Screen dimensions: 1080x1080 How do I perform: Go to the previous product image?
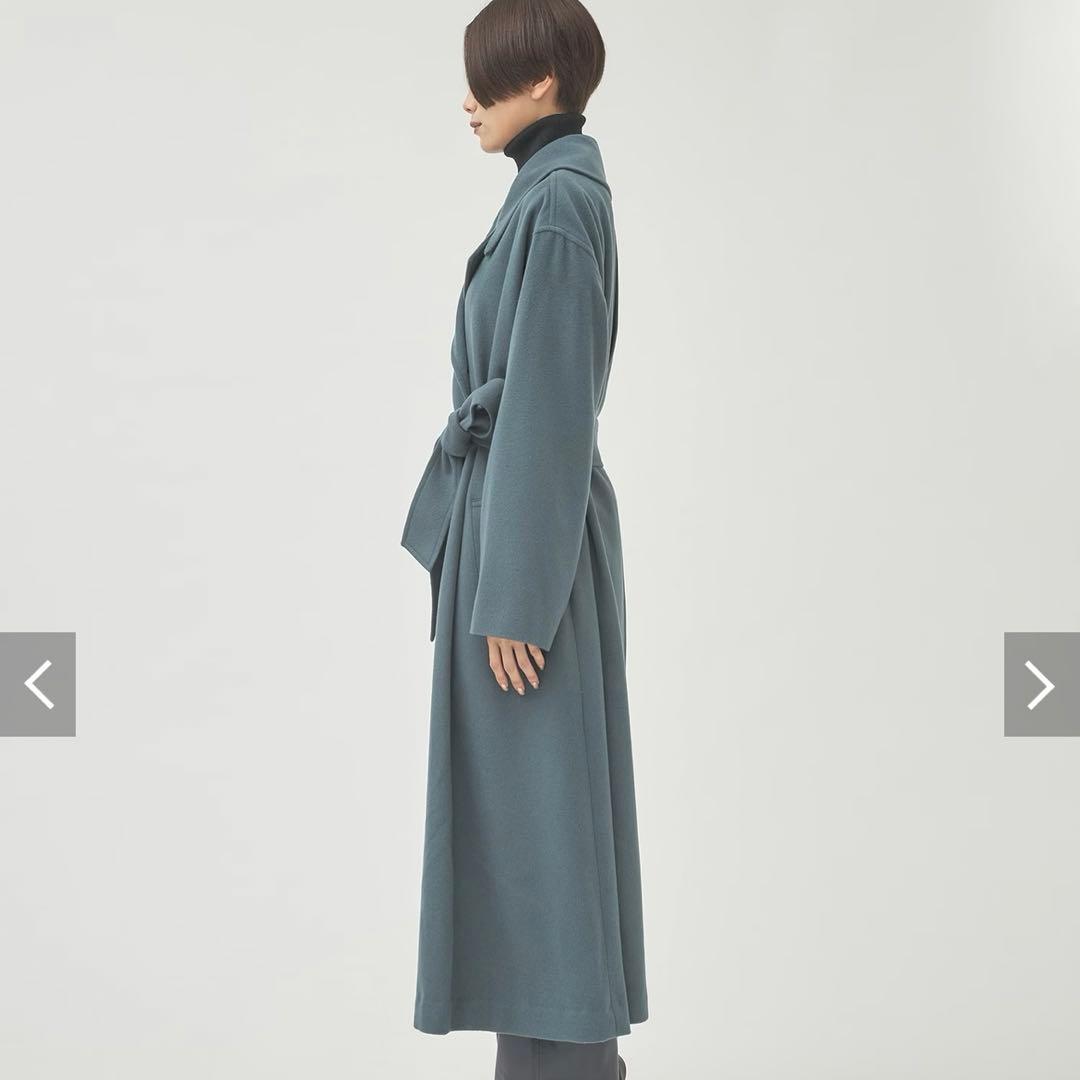click(38, 684)
